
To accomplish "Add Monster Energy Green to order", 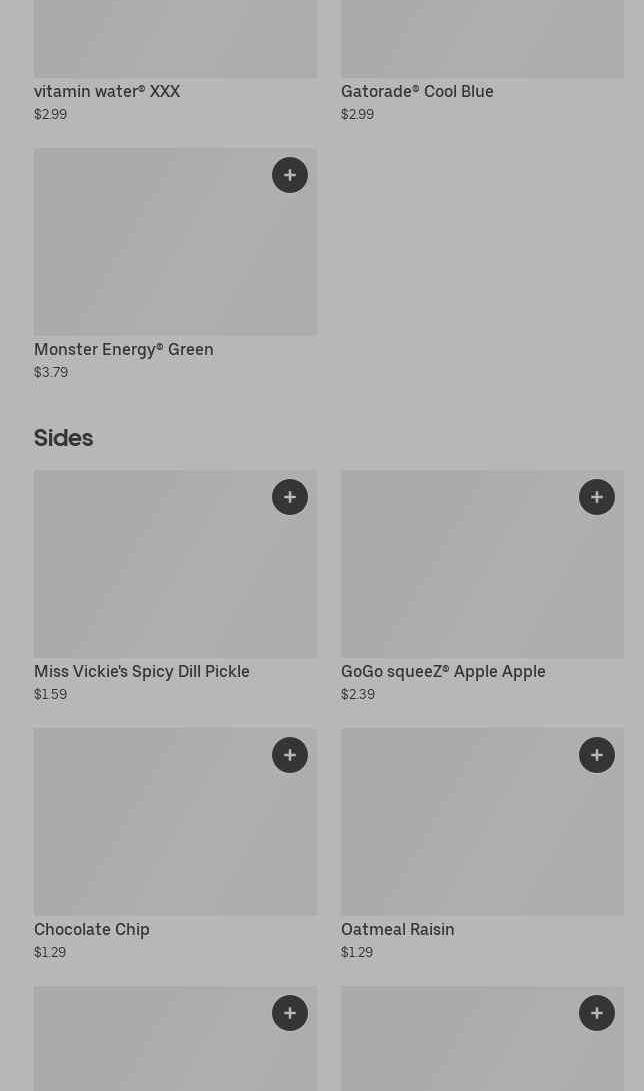I will click(290, 175).
